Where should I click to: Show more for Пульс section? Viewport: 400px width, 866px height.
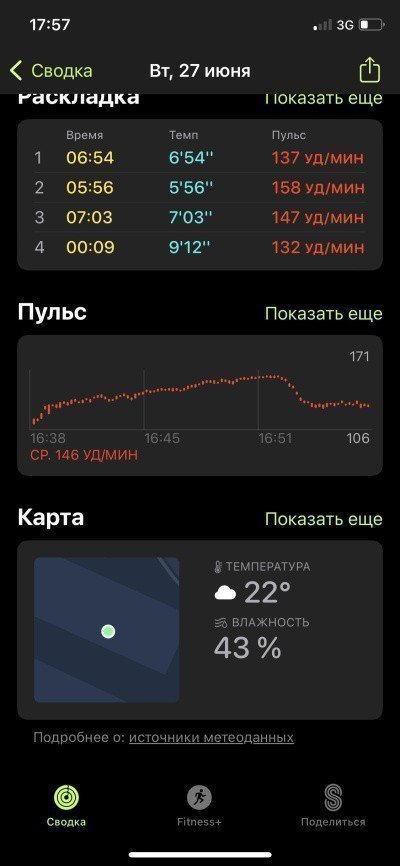(324, 314)
